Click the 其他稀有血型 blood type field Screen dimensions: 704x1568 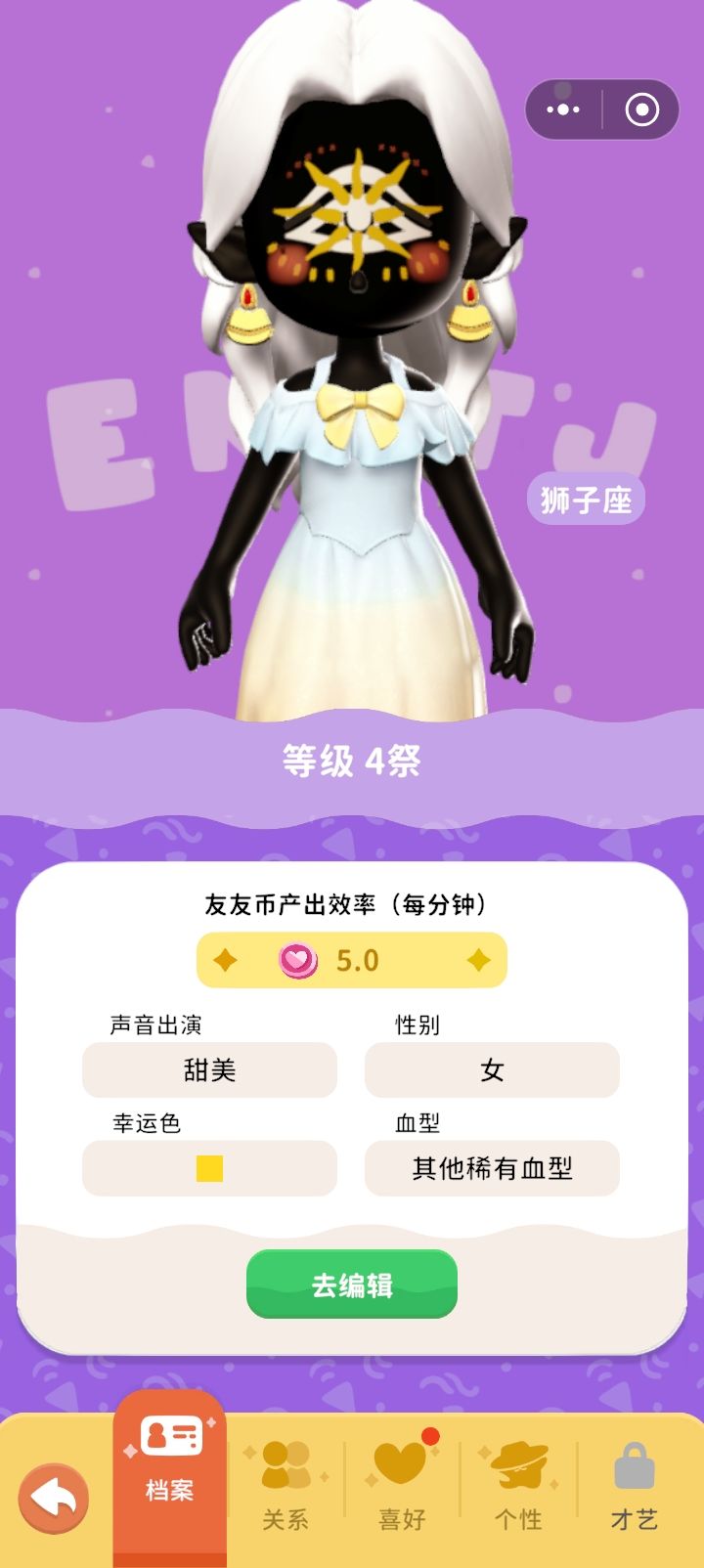click(492, 1168)
